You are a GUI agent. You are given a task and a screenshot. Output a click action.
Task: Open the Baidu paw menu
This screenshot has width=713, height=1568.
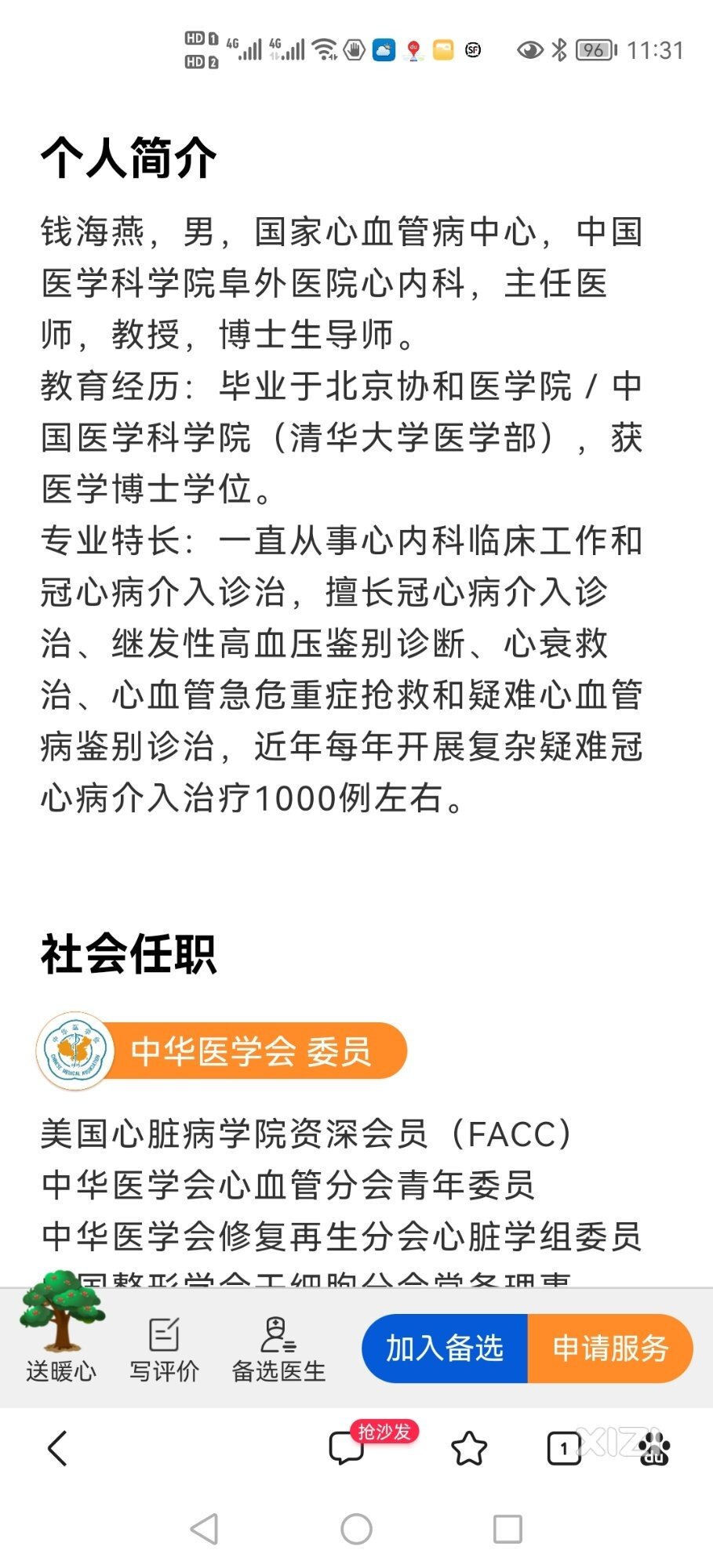654,1448
